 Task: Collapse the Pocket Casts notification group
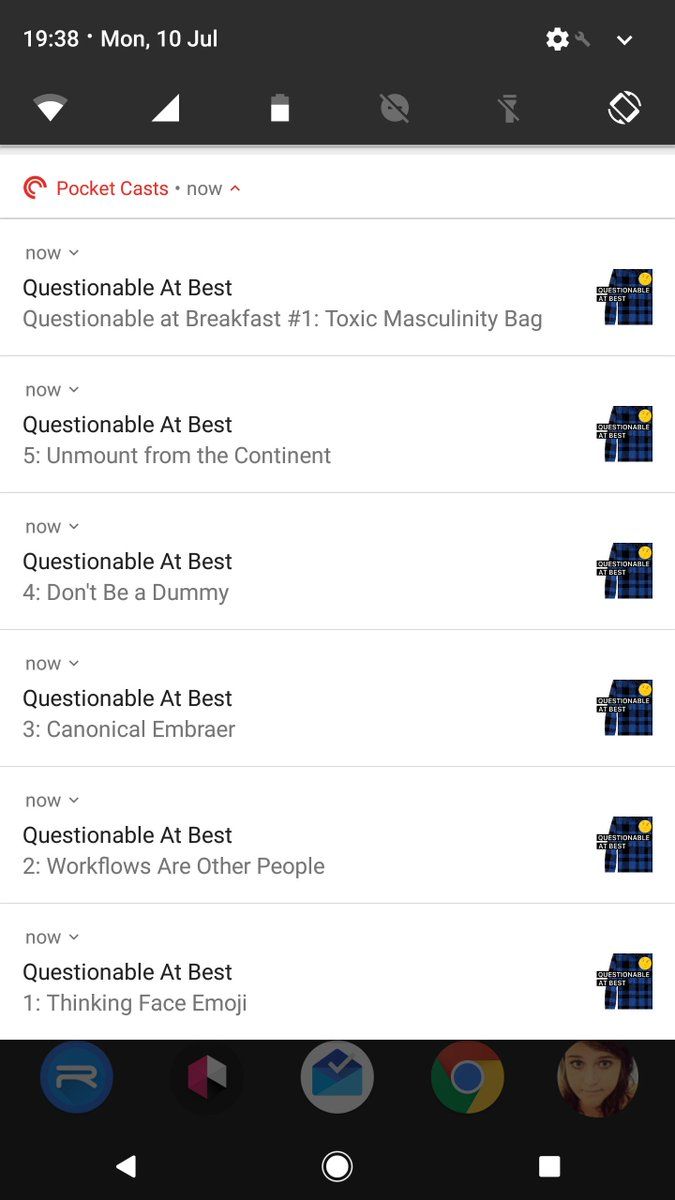[235, 188]
